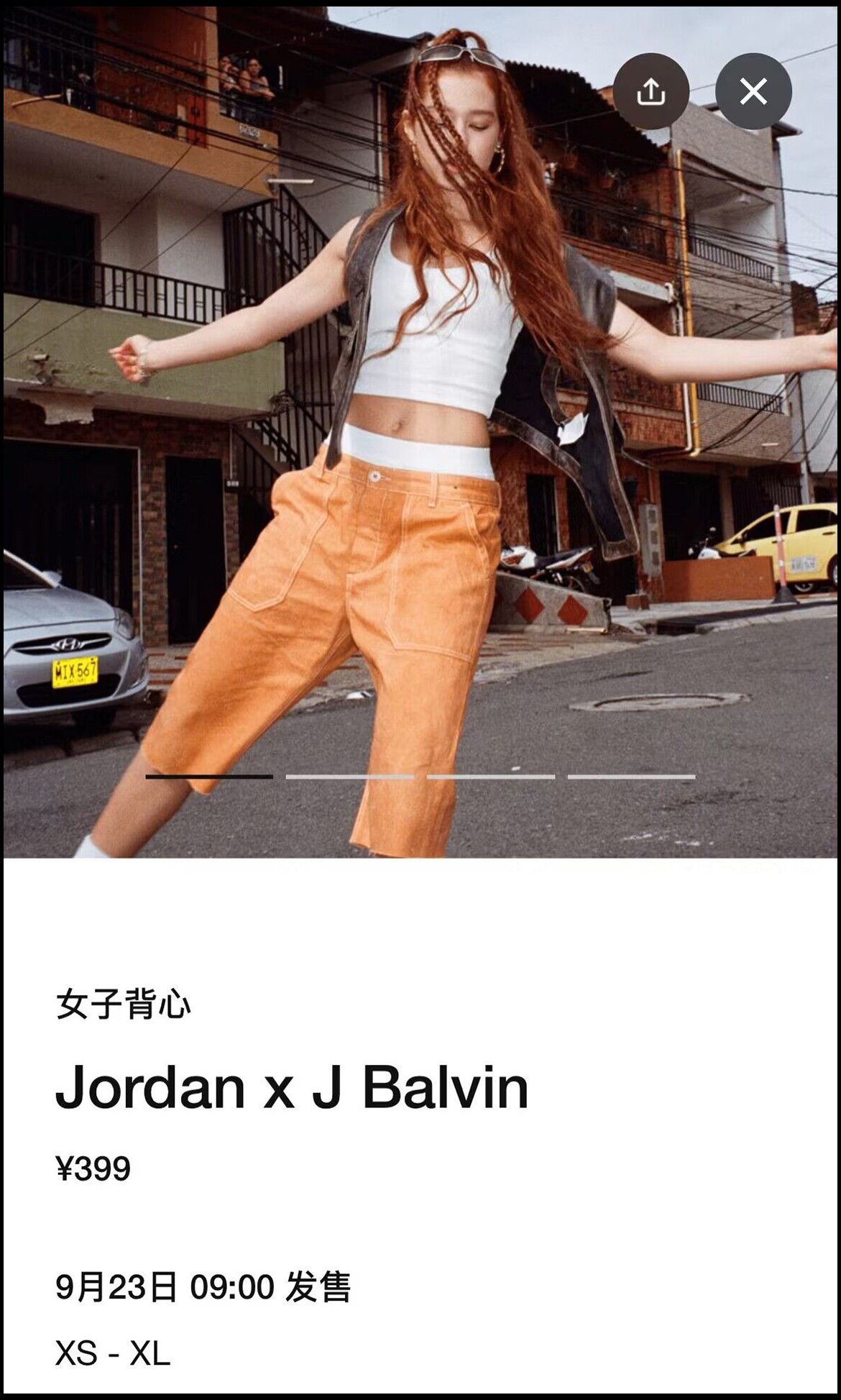Select the third photo indicator bar
841x1400 pixels.
[490, 777]
